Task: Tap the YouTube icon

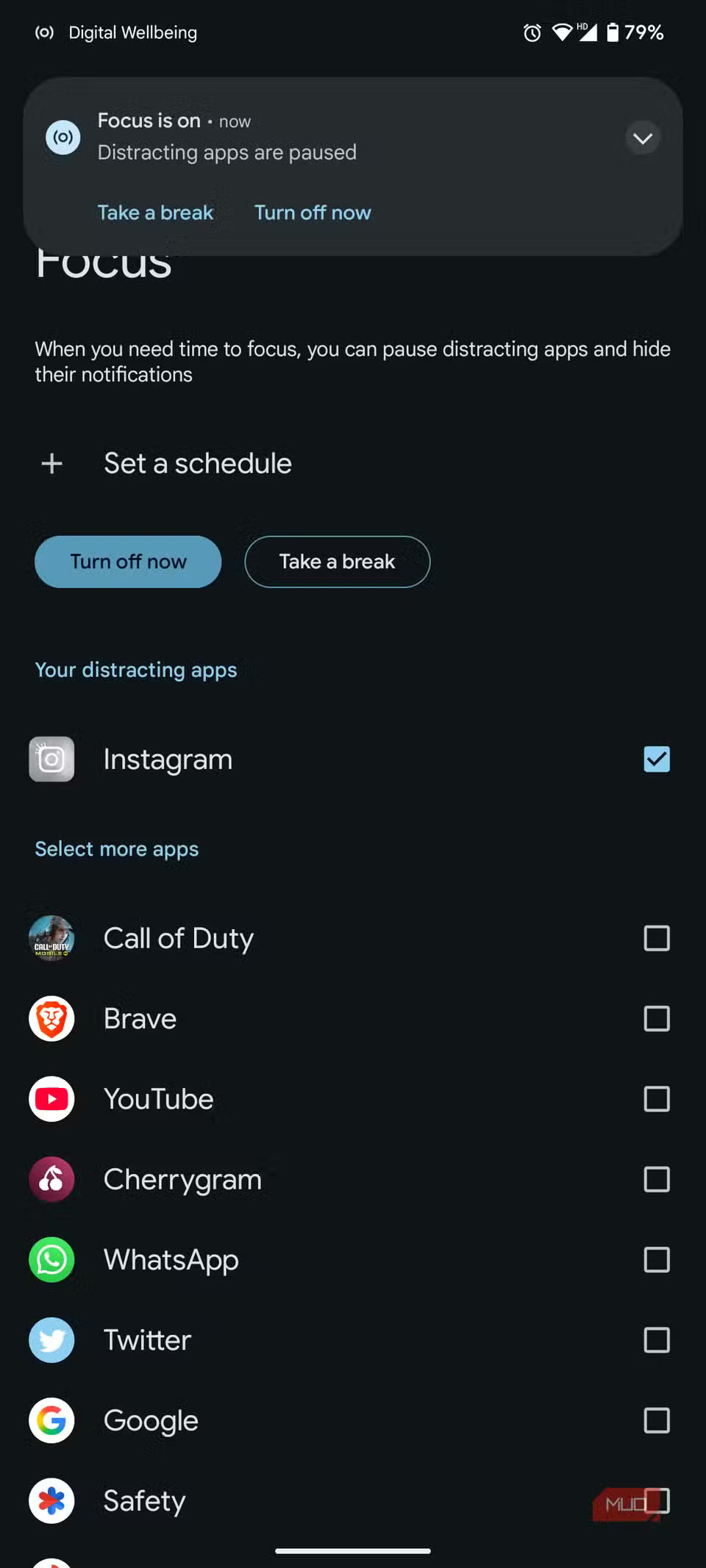Action: tap(51, 1099)
